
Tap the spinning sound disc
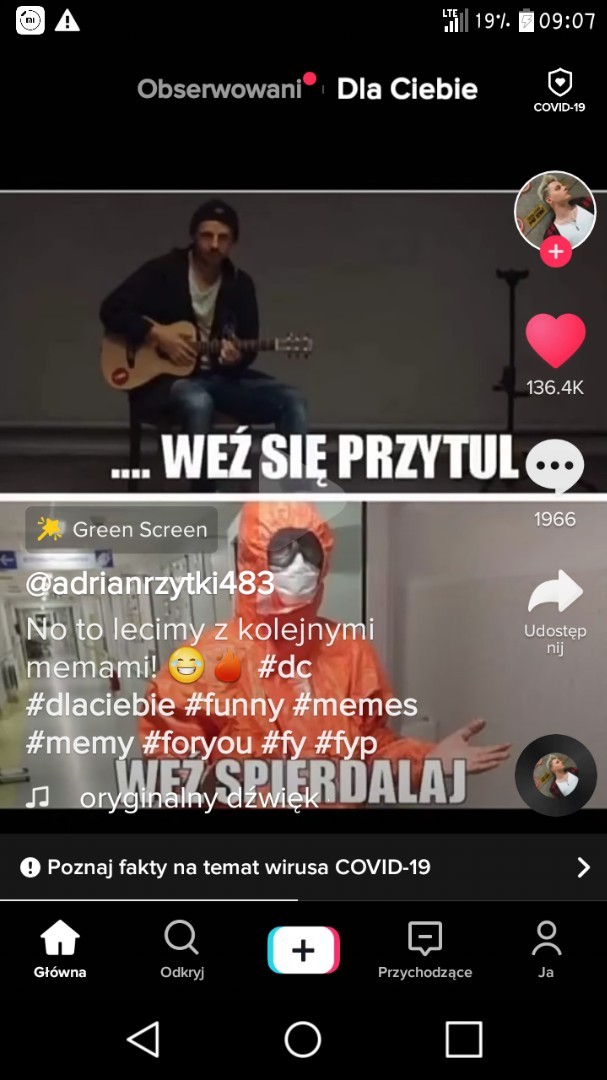556,776
